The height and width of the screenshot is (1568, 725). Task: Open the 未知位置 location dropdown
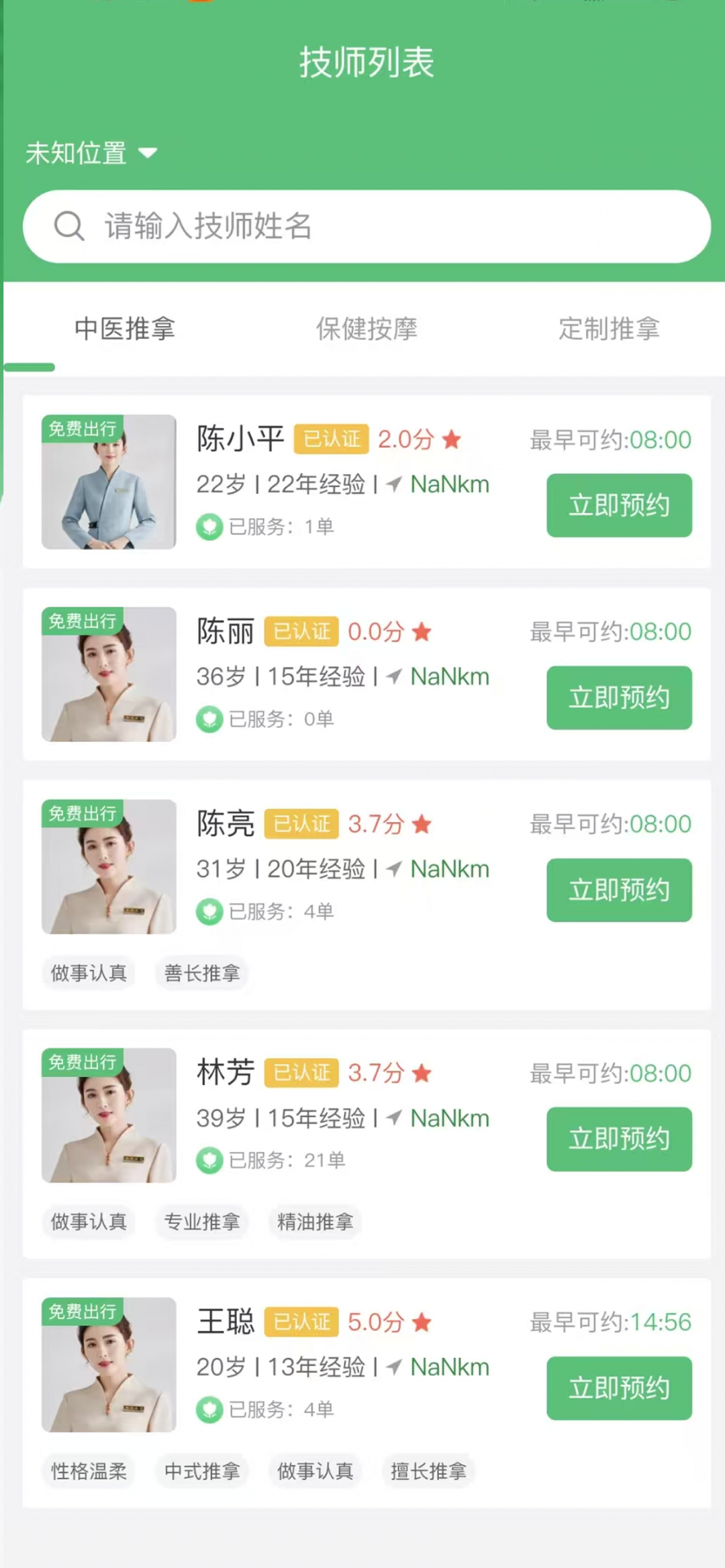click(x=91, y=153)
